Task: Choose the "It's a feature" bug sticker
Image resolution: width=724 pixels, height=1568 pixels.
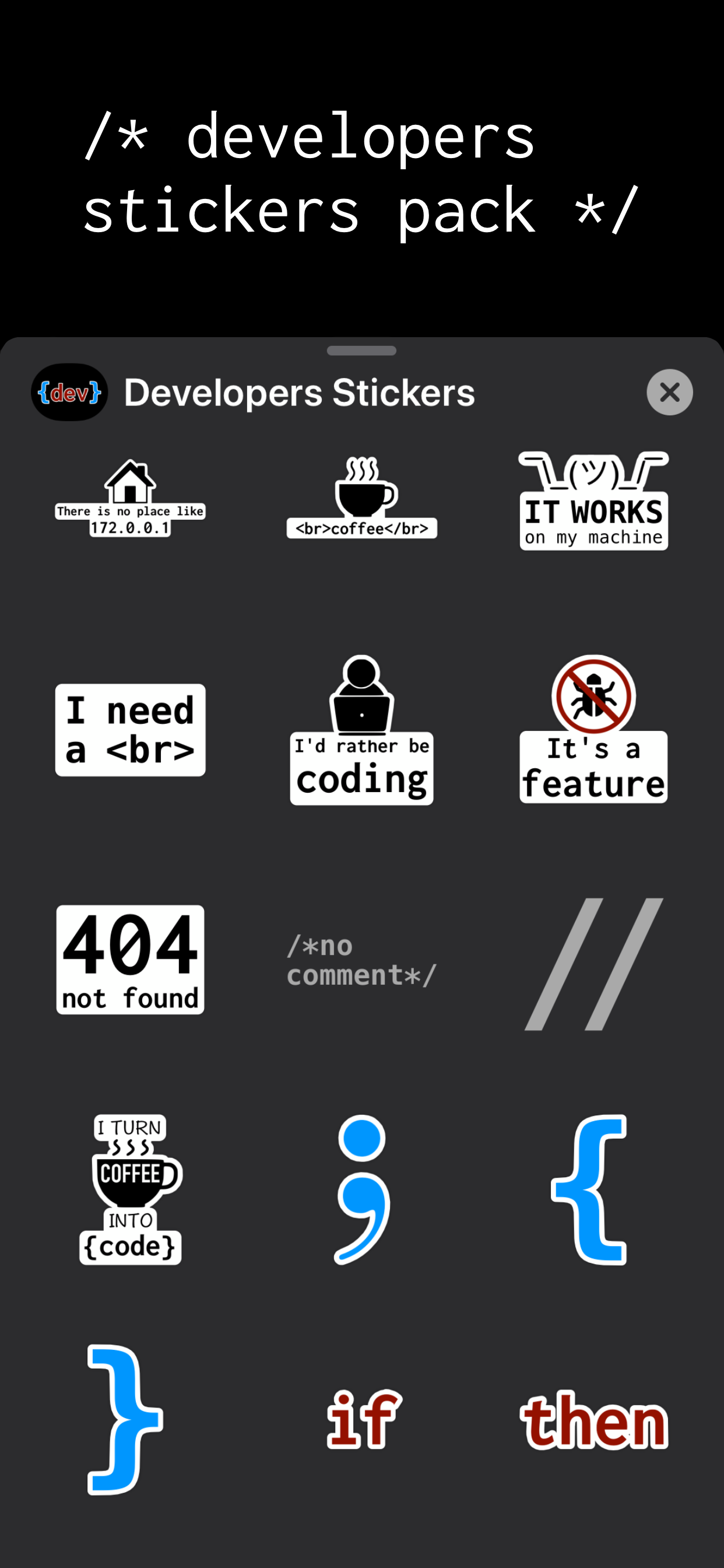Action: [x=592, y=767]
